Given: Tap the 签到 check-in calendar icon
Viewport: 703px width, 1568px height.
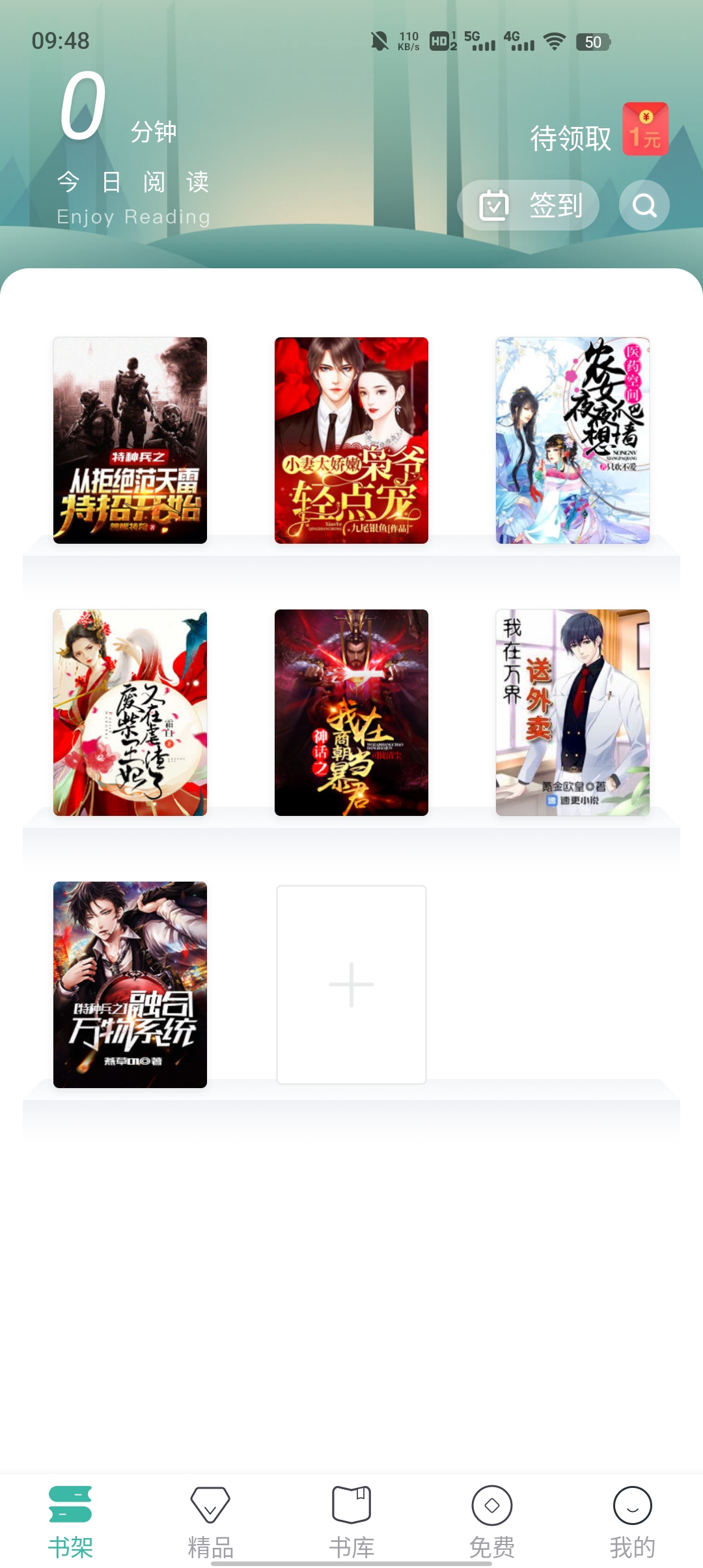Looking at the screenshot, I should pyautogui.click(x=496, y=204).
